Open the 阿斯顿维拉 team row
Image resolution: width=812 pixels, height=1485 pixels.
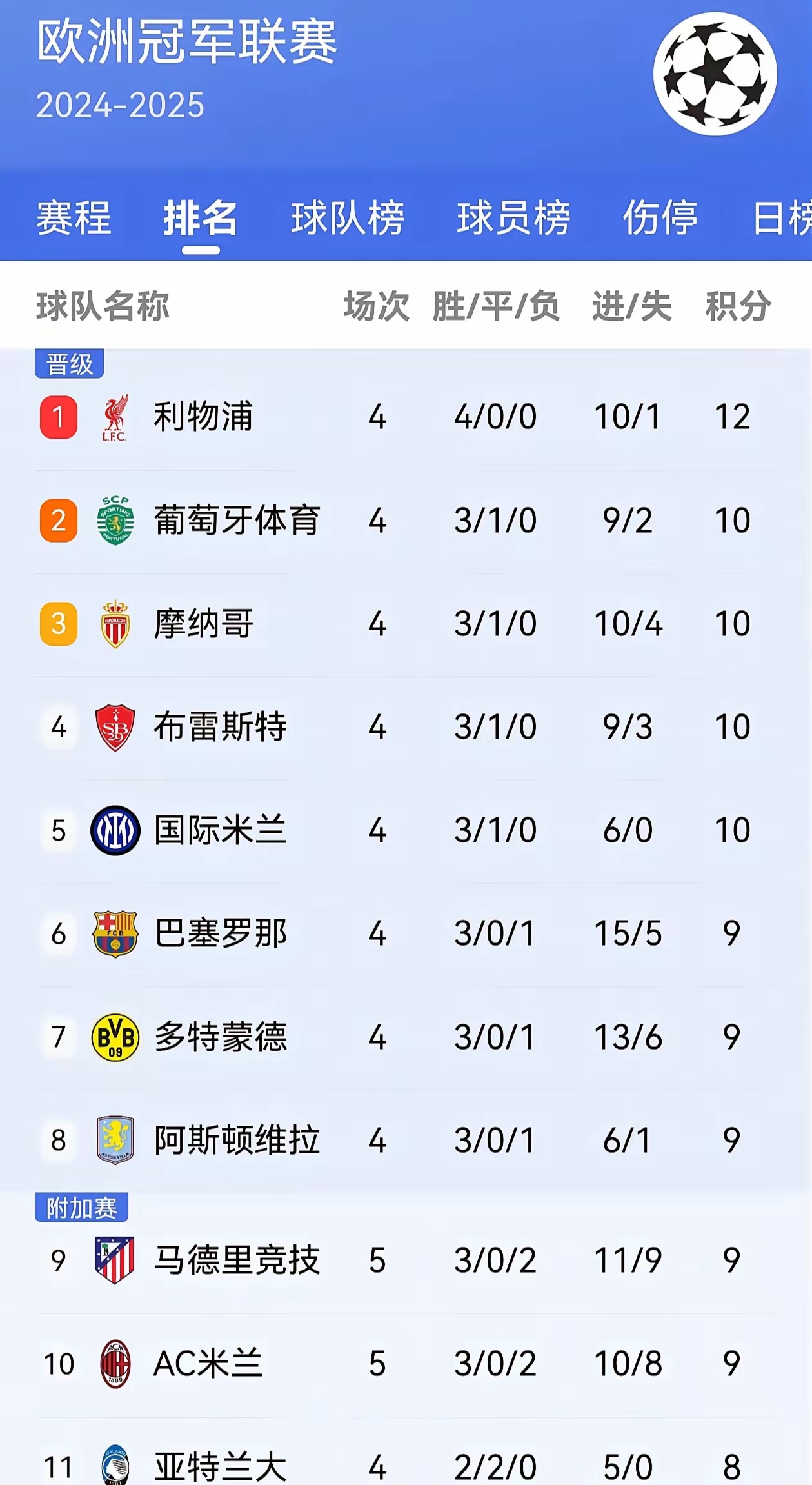[236, 1141]
